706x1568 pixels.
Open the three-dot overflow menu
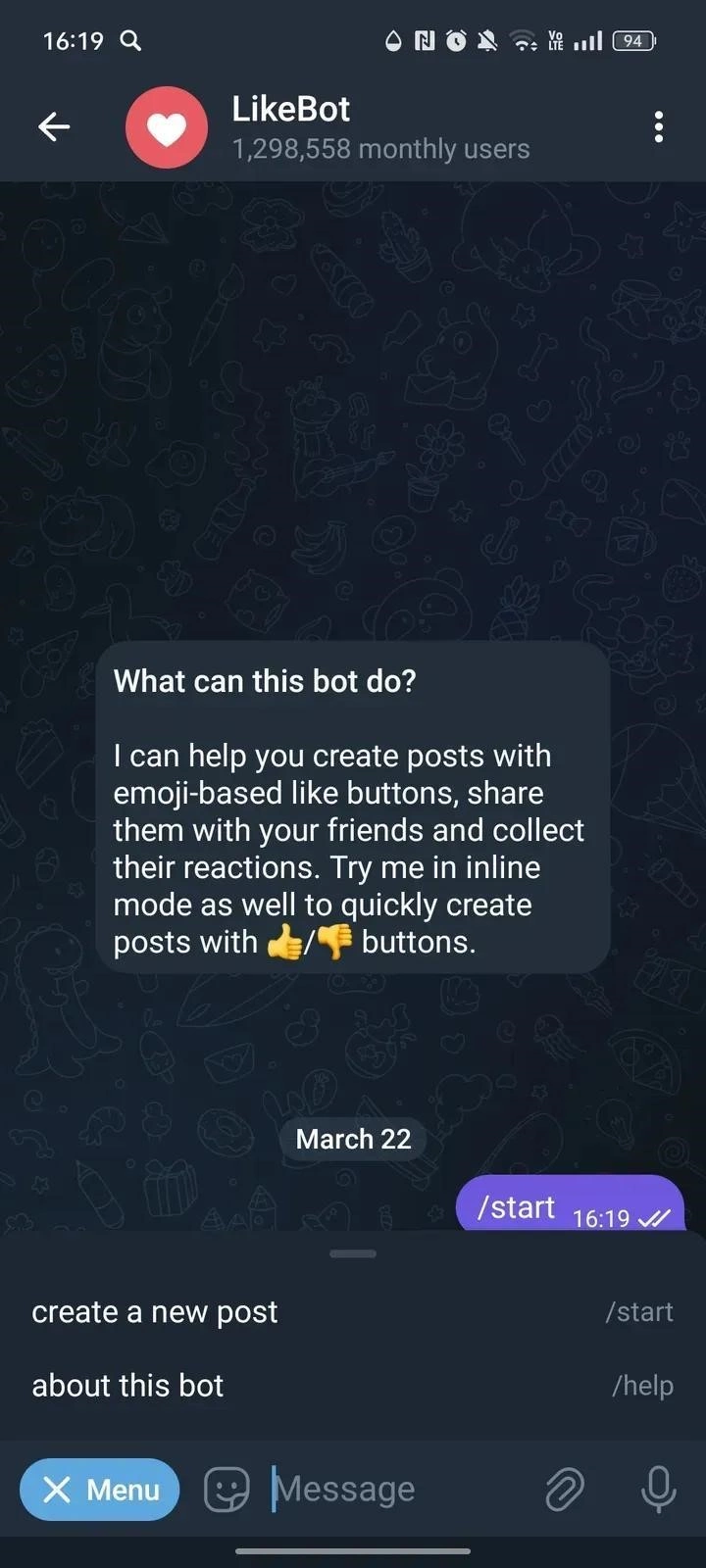658,126
